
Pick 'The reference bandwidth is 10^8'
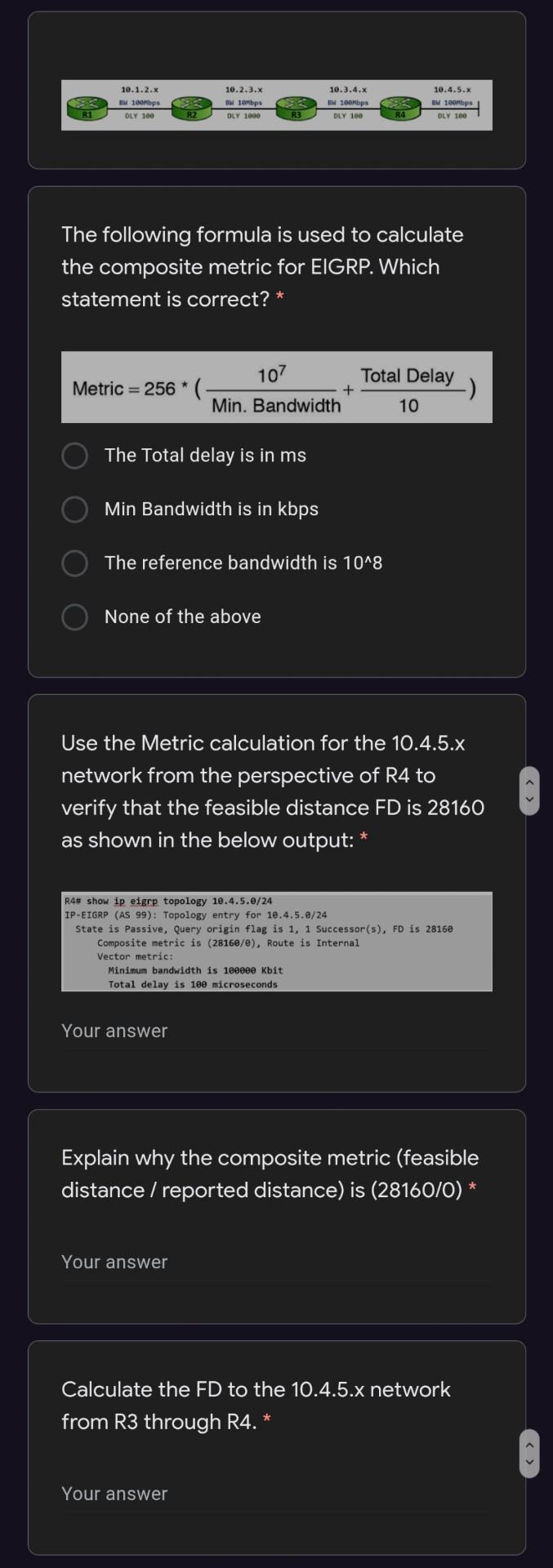pos(75,563)
